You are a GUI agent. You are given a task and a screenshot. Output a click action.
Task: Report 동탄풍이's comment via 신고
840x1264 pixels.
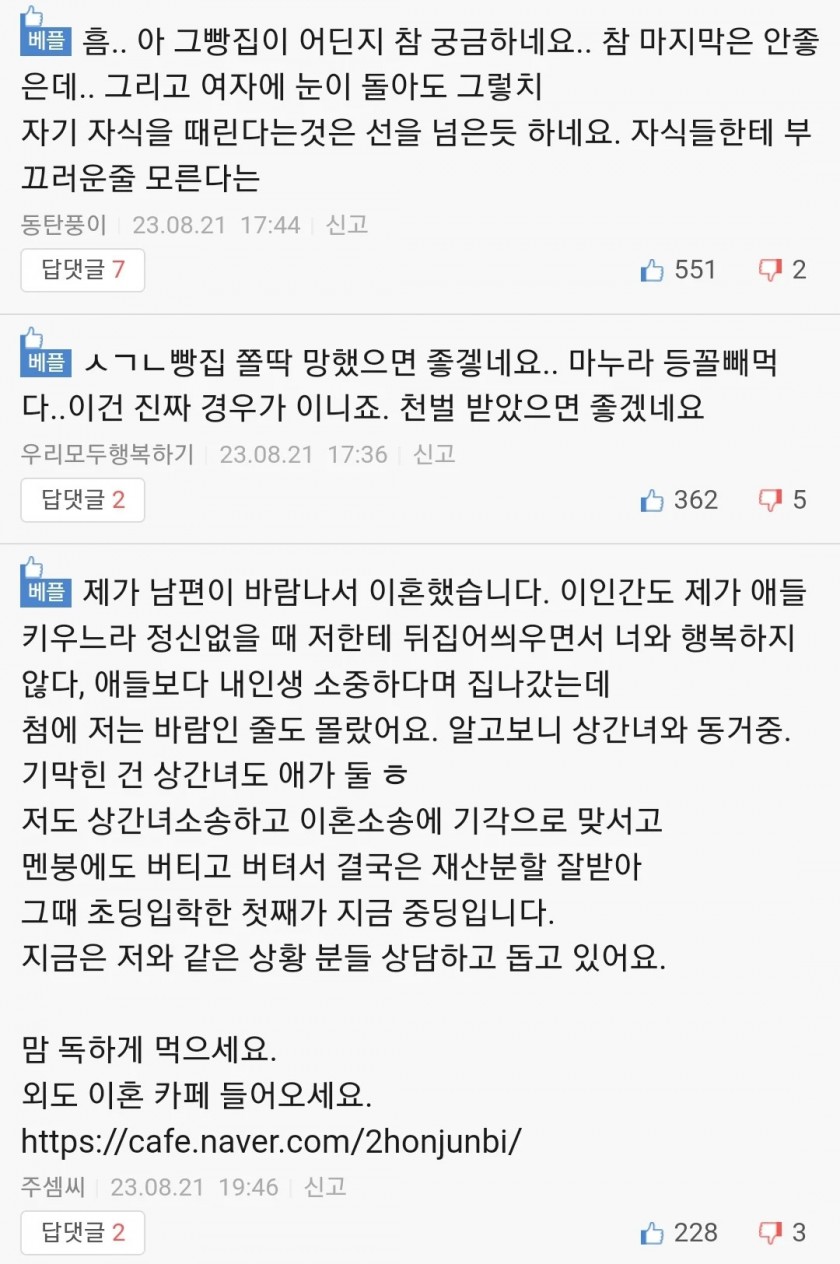pyautogui.click(x=347, y=224)
